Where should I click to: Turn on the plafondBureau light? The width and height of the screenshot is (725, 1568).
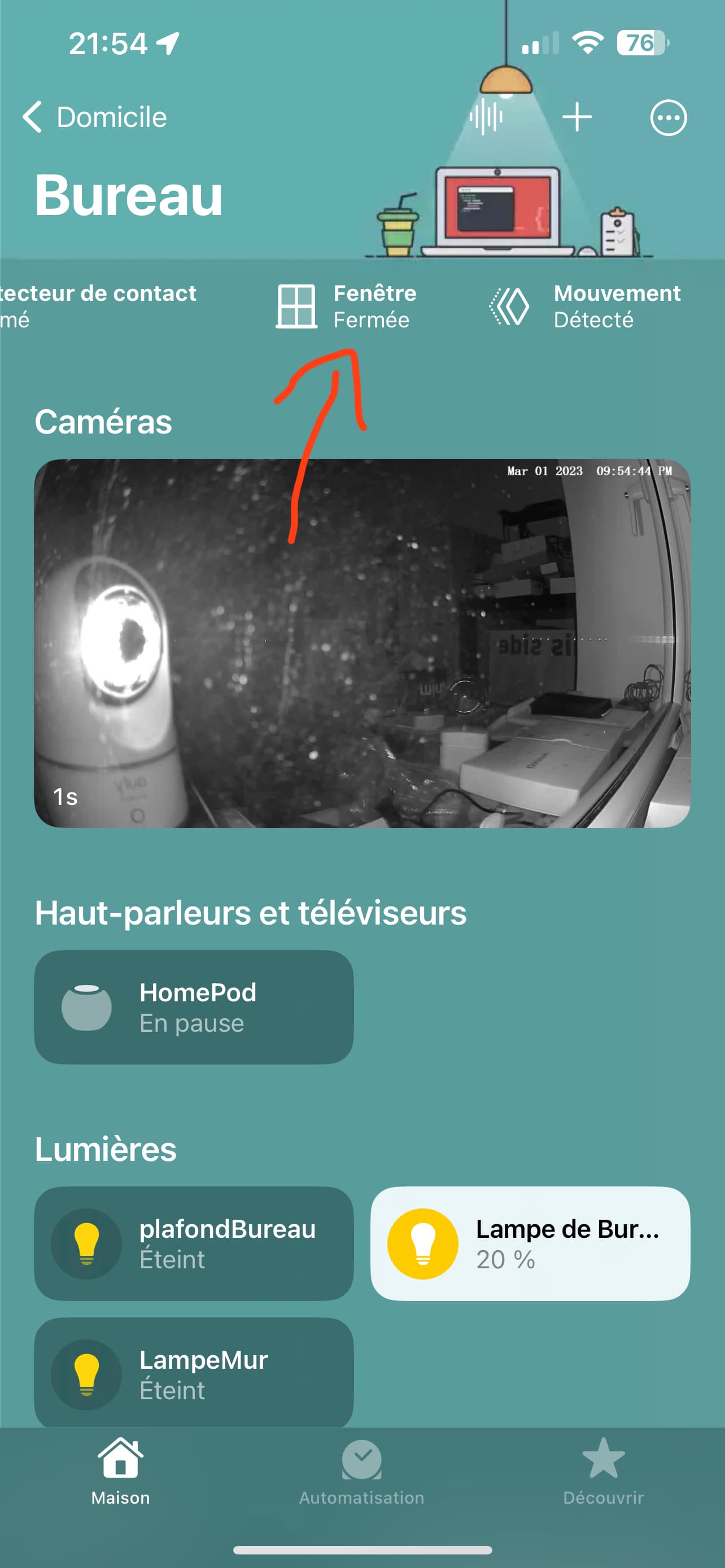point(86,1243)
